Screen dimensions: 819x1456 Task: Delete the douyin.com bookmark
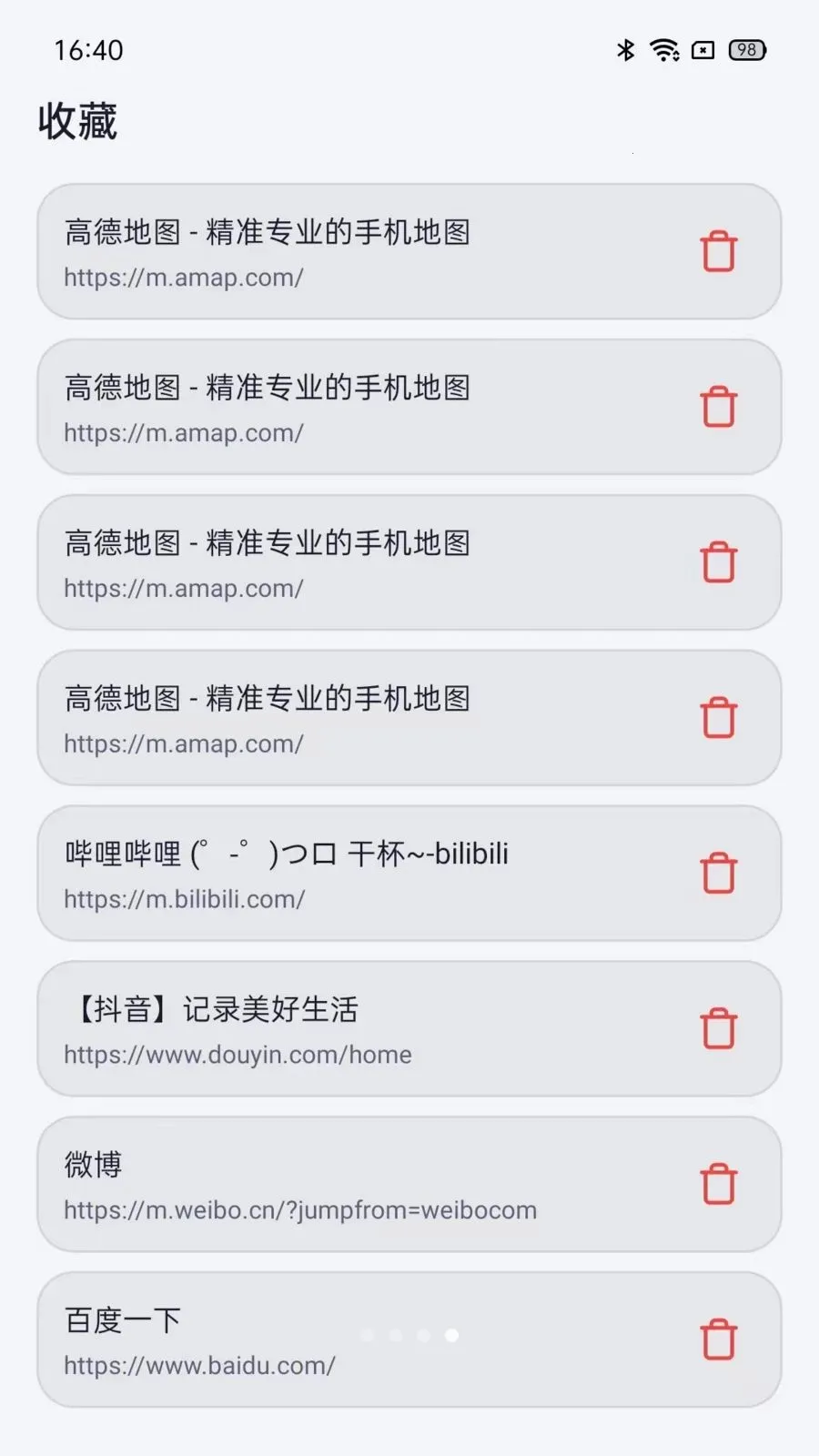719,1029
